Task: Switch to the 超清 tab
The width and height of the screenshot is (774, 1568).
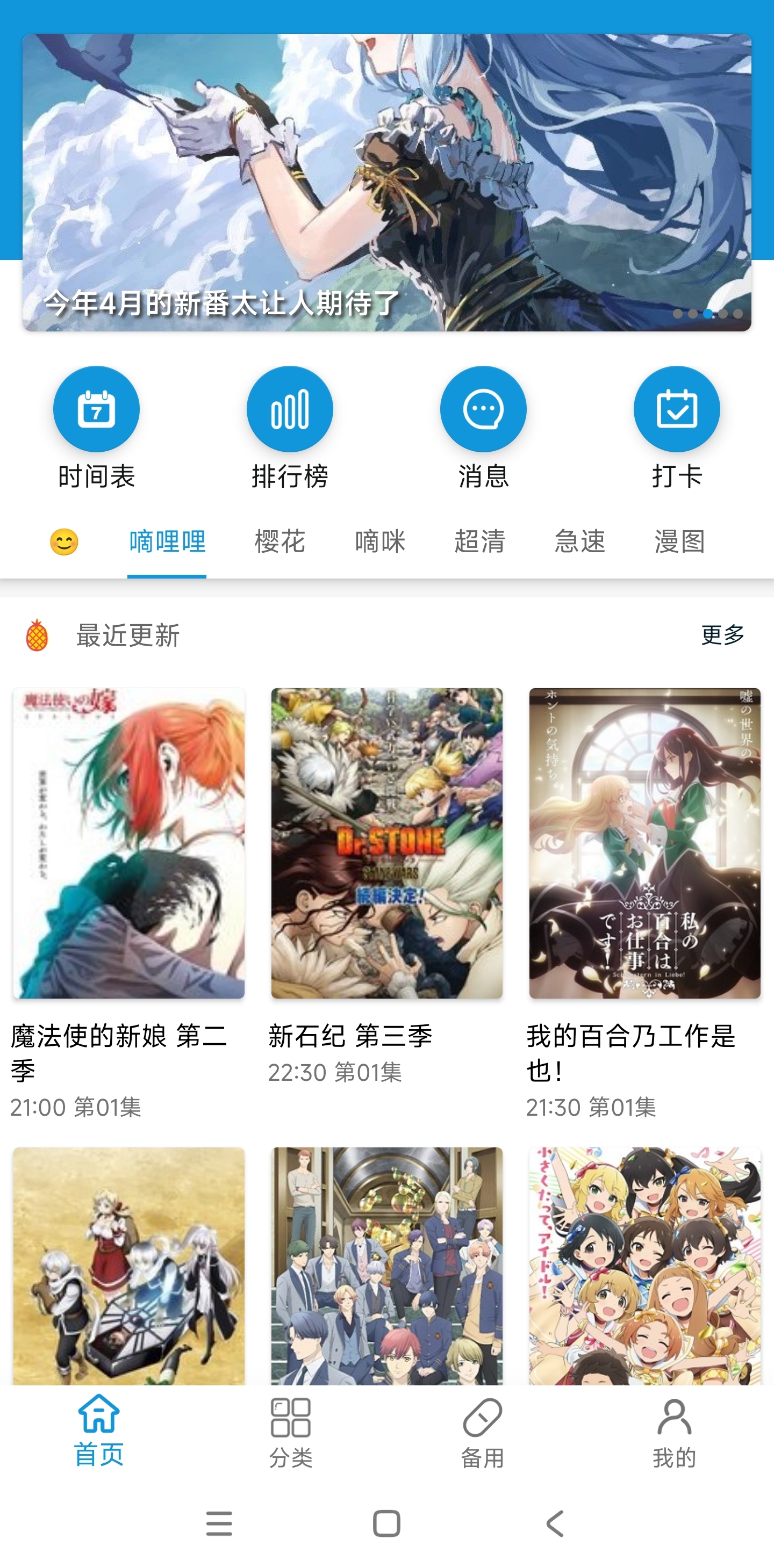Action: coord(480,542)
